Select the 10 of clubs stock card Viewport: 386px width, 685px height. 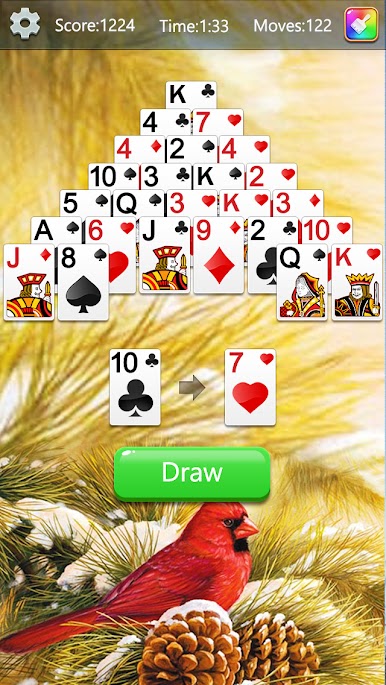point(135,387)
